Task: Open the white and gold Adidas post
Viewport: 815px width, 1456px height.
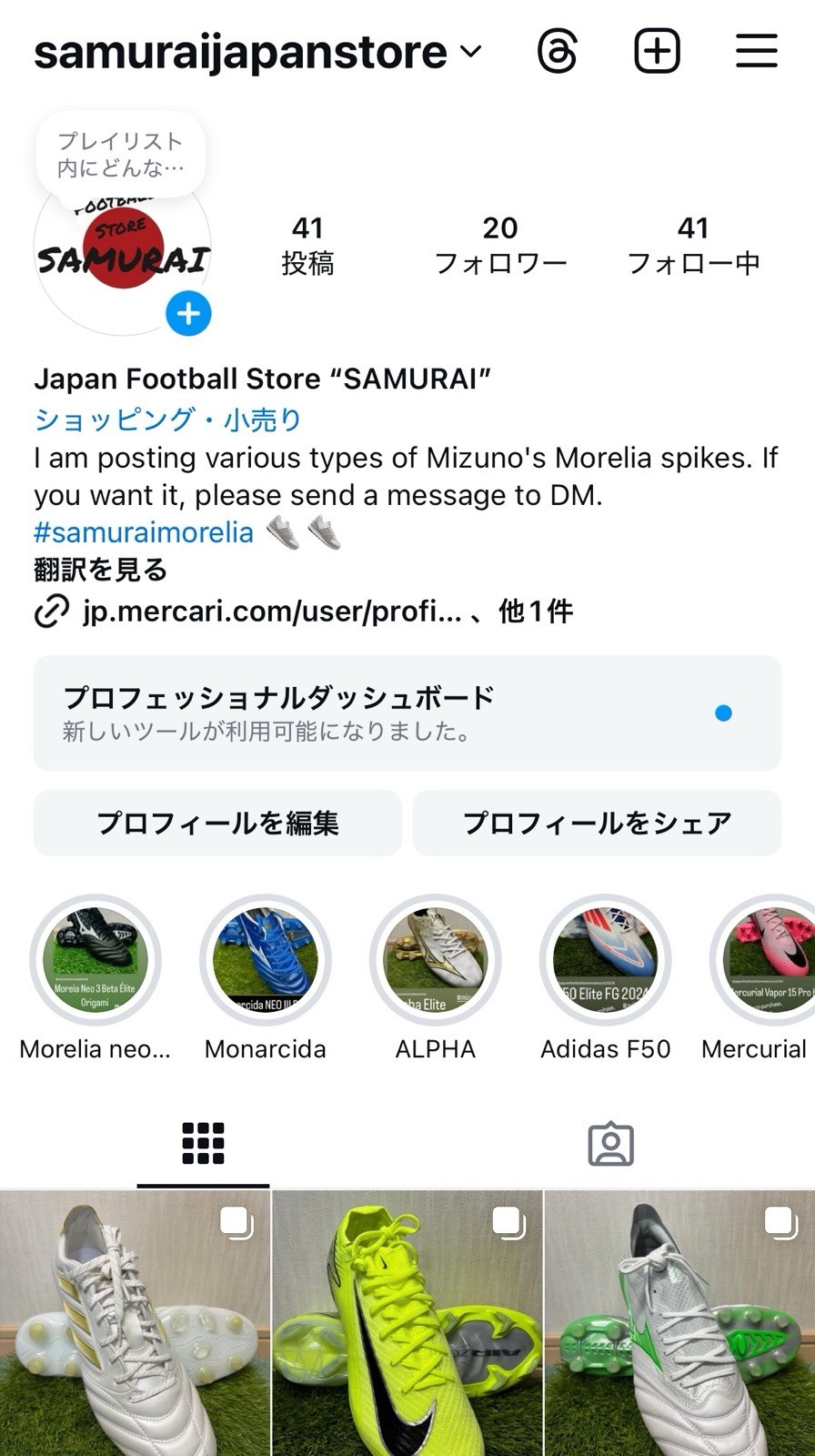Action: tap(135, 1324)
